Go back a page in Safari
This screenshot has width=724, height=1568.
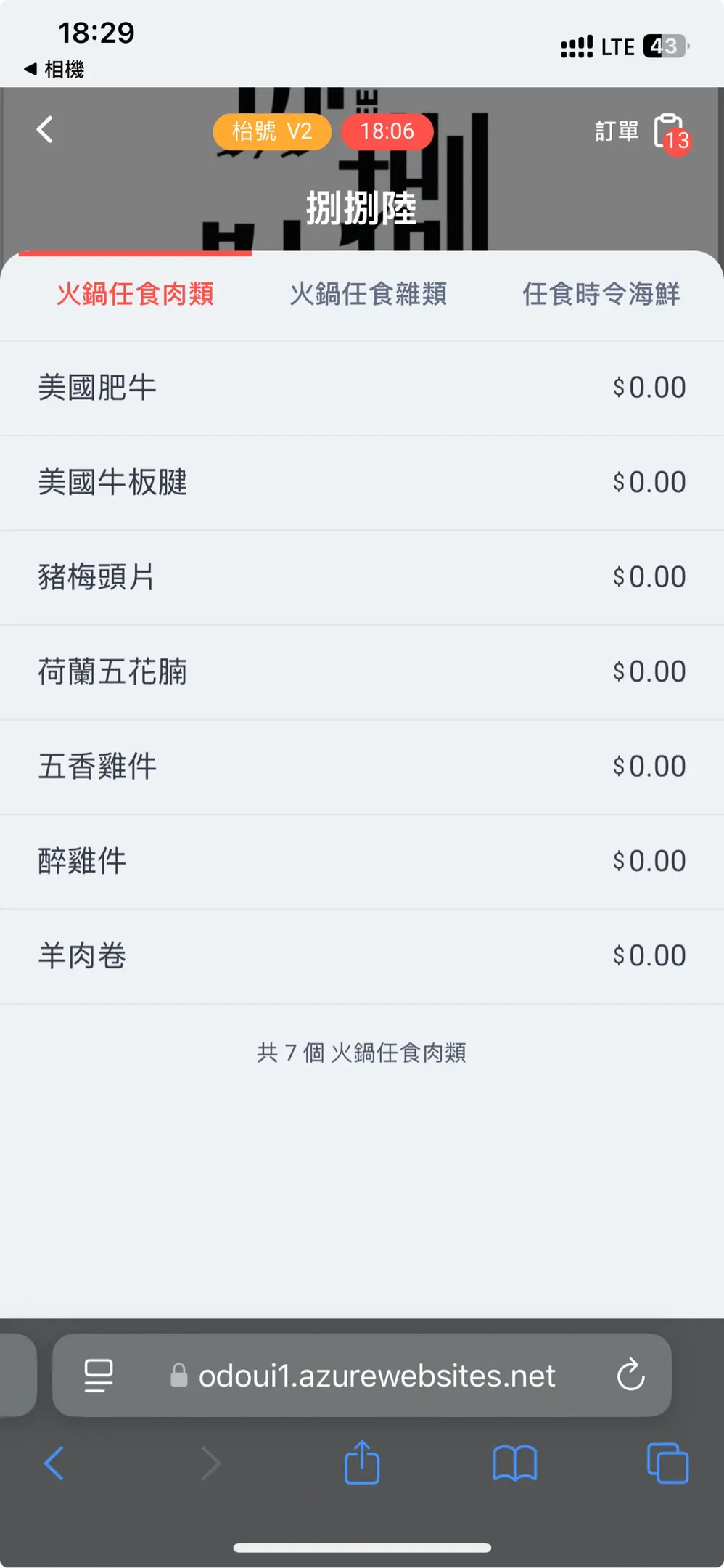pyautogui.click(x=54, y=1463)
